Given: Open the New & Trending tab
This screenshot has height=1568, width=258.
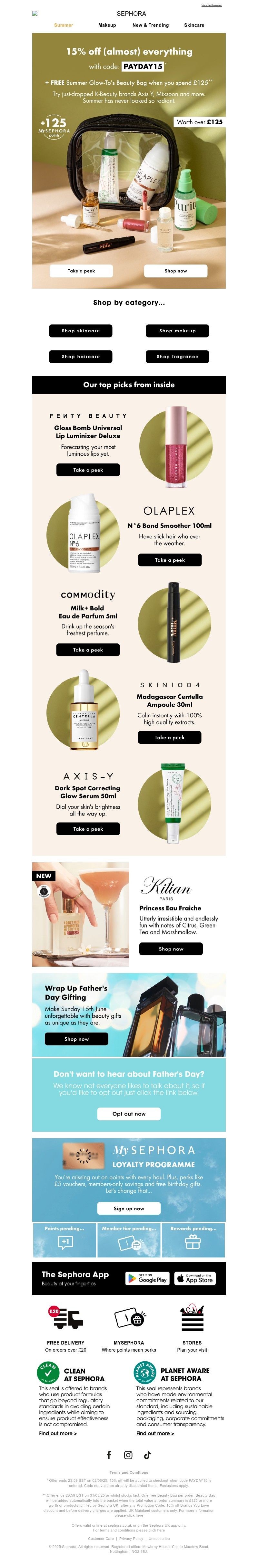Looking at the screenshot, I should pyautogui.click(x=150, y=25).
